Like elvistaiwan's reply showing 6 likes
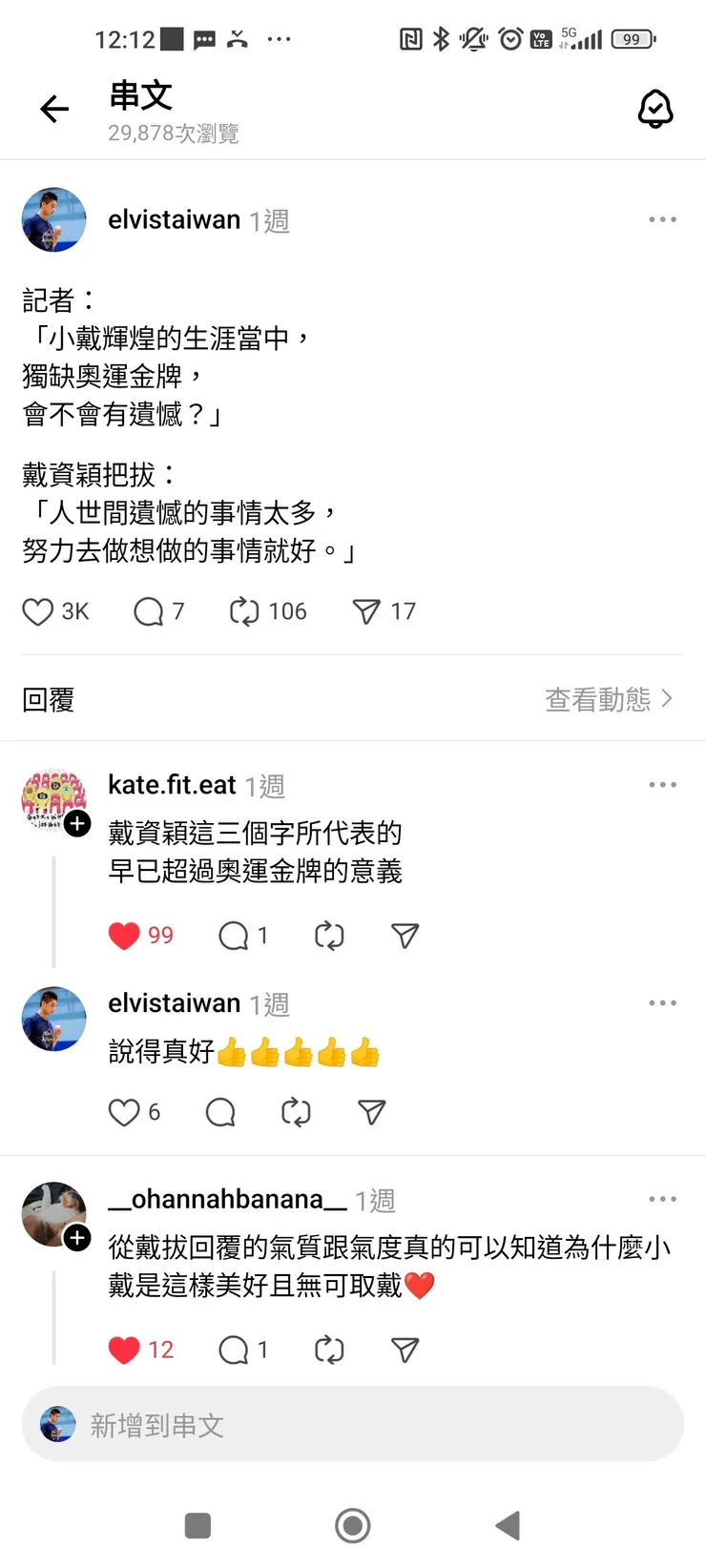 (x=124, y=1111)
